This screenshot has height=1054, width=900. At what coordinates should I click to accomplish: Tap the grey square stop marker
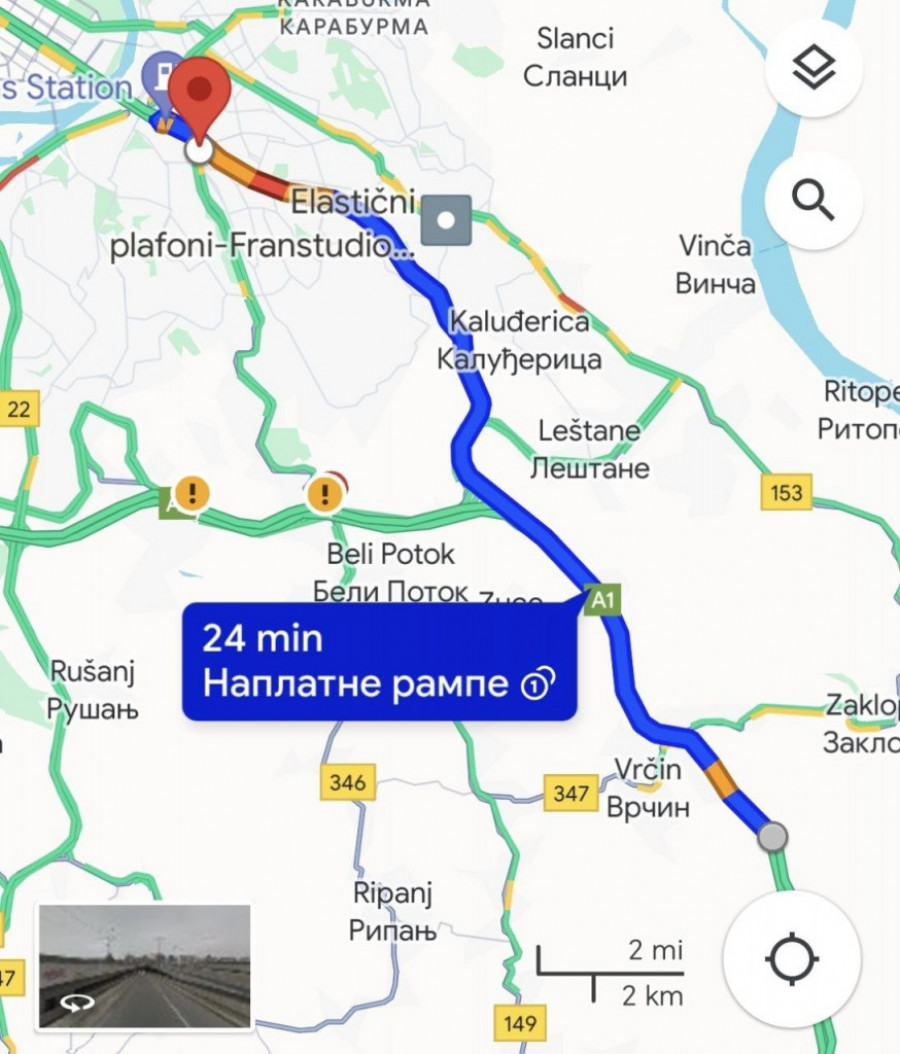click(x=446, y=220)
